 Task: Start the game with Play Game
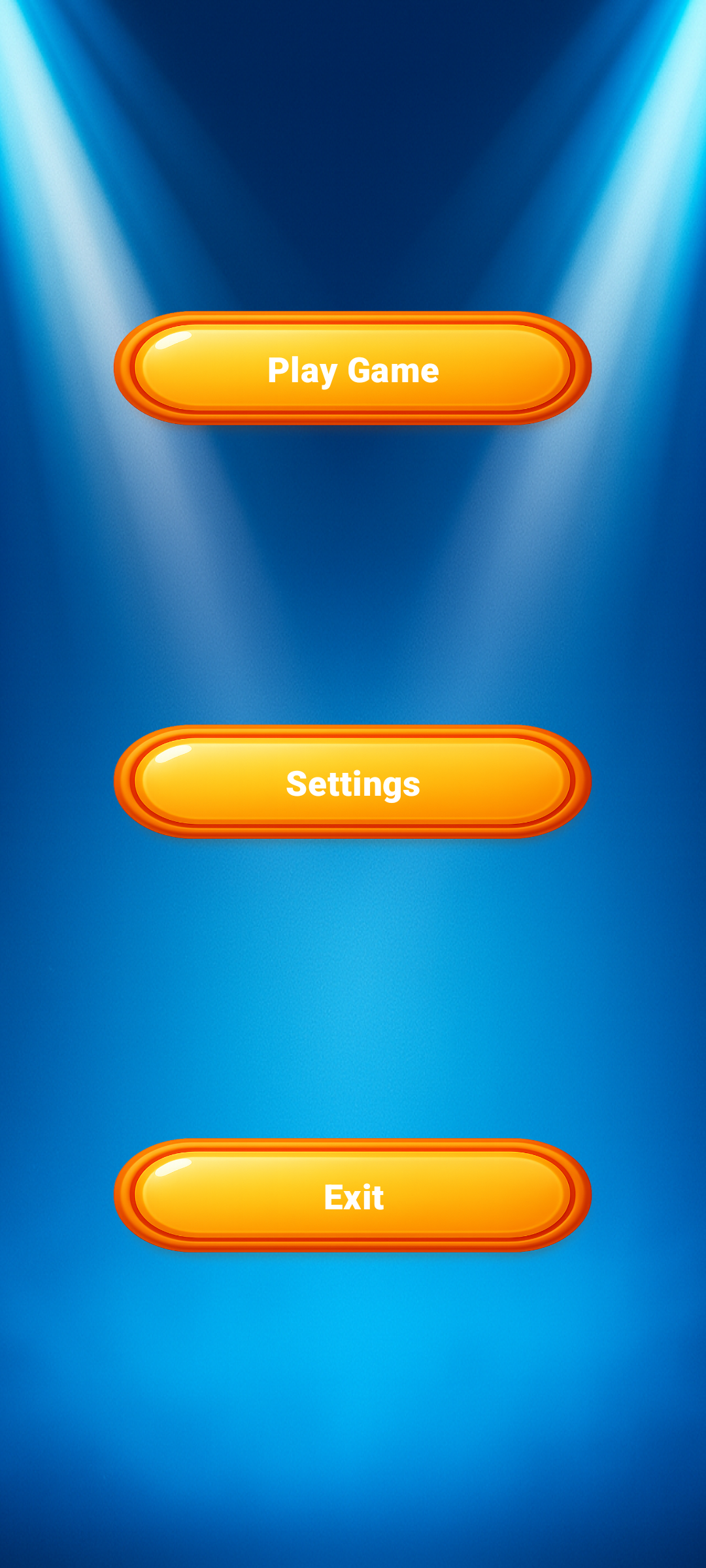pyautogui.click(x=353, y=369)
